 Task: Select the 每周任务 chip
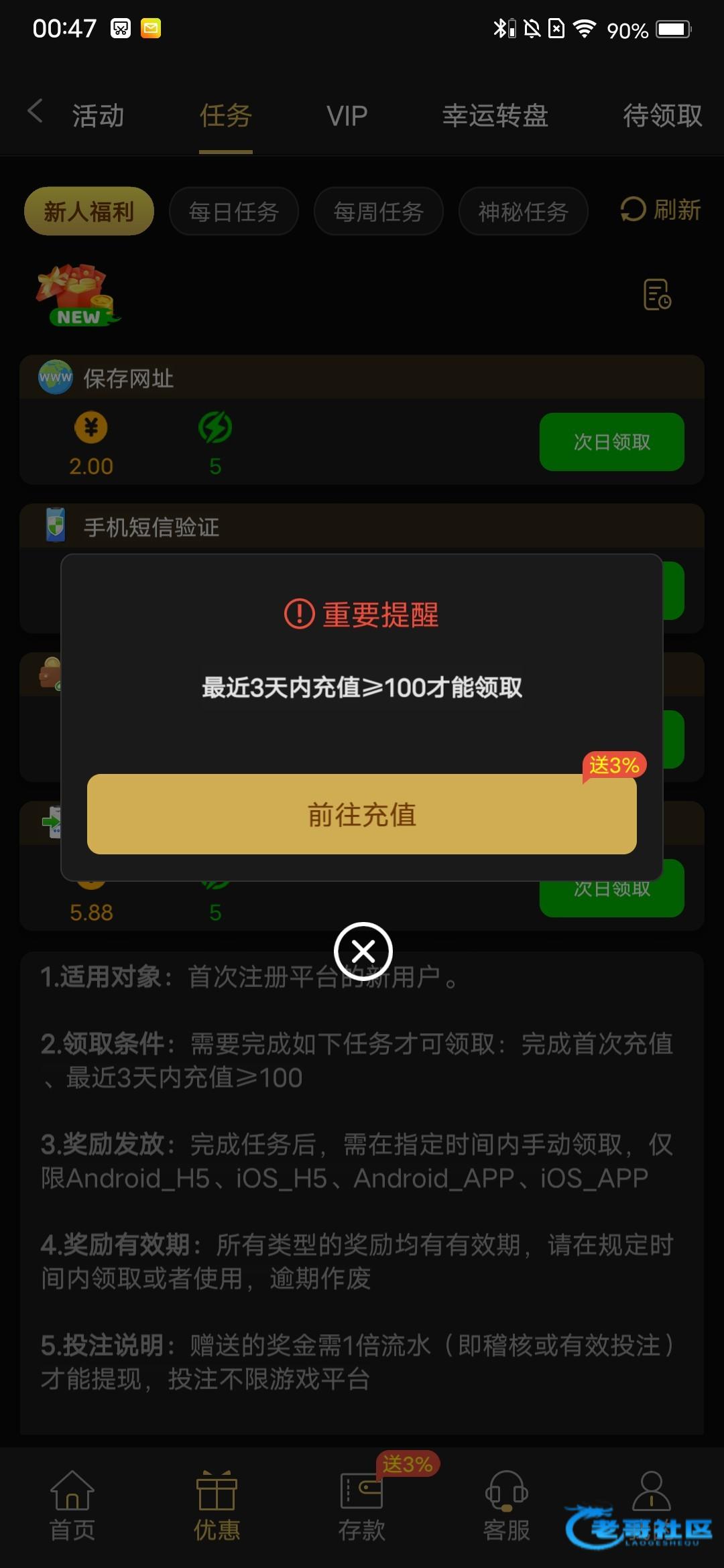tap(378, 212)
